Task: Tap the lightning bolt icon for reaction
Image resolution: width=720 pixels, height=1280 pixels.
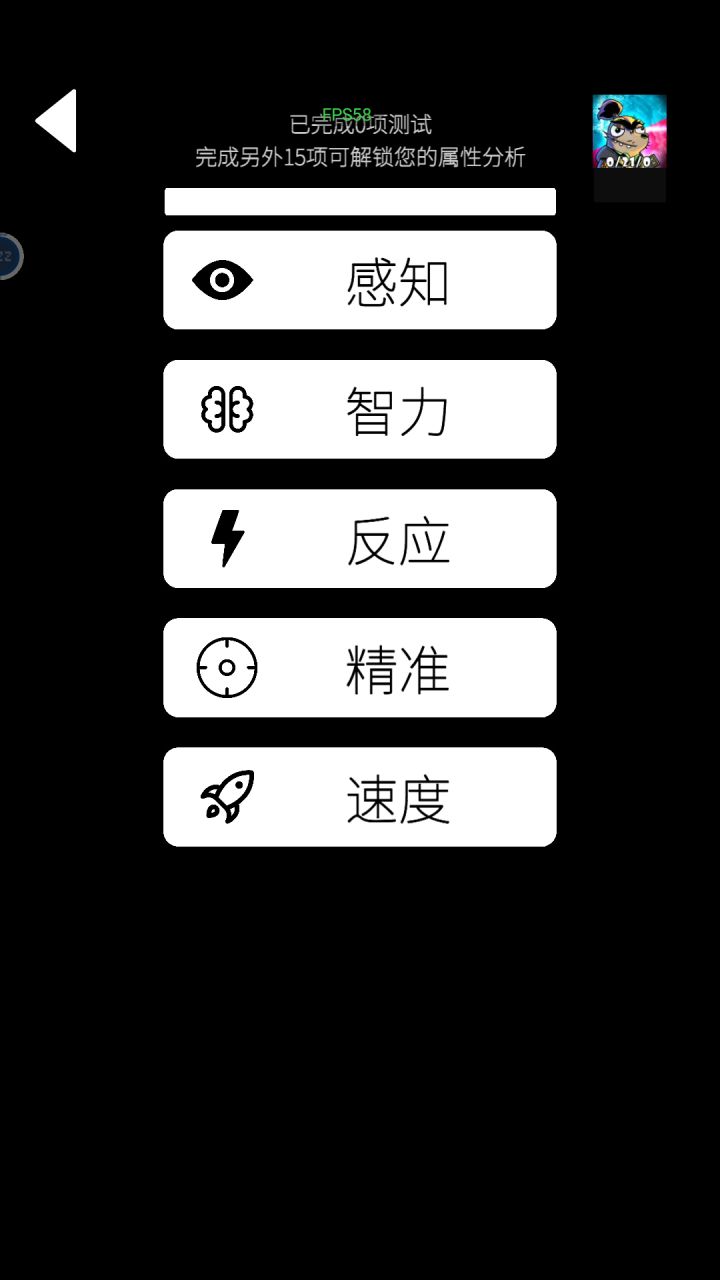Action: tap(228, 537)
